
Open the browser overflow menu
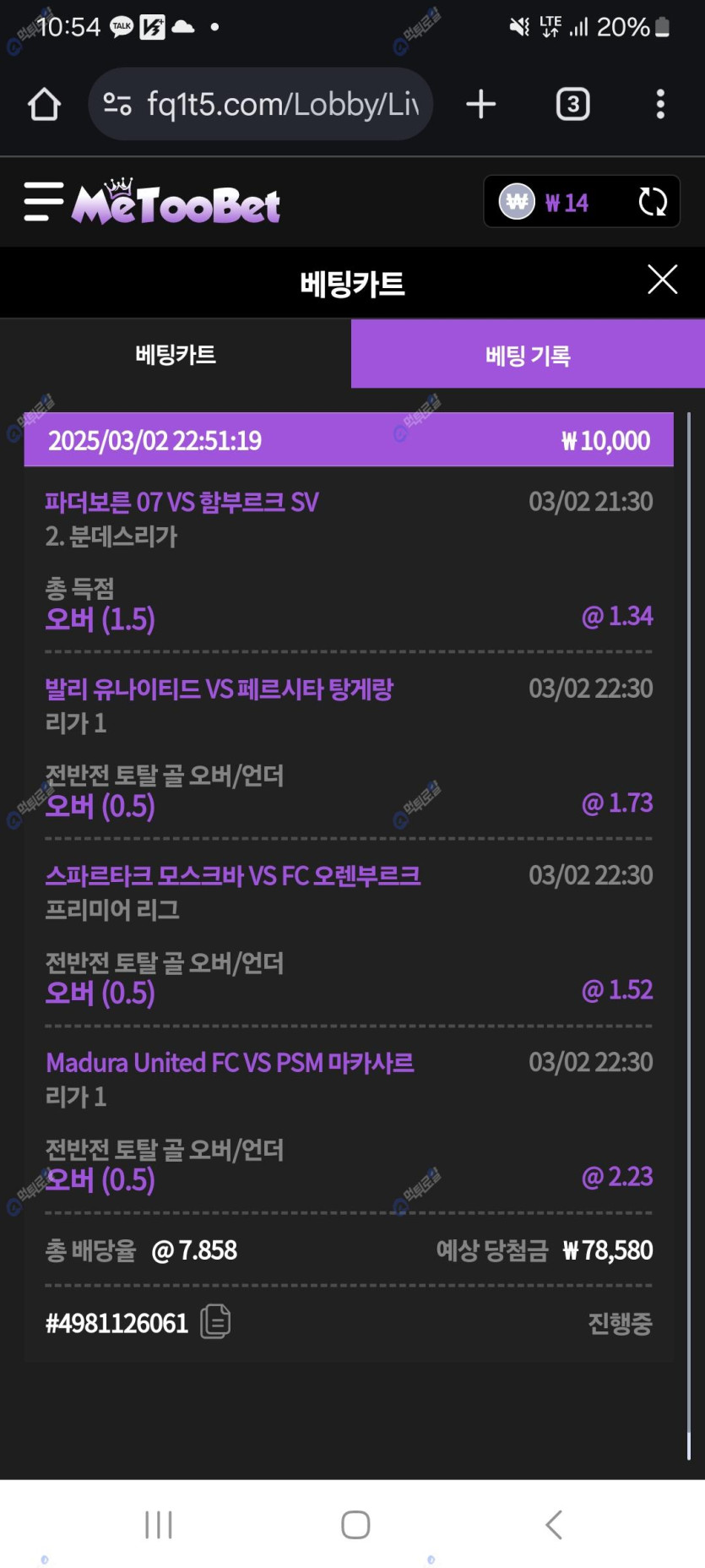[x=660, y=105]
